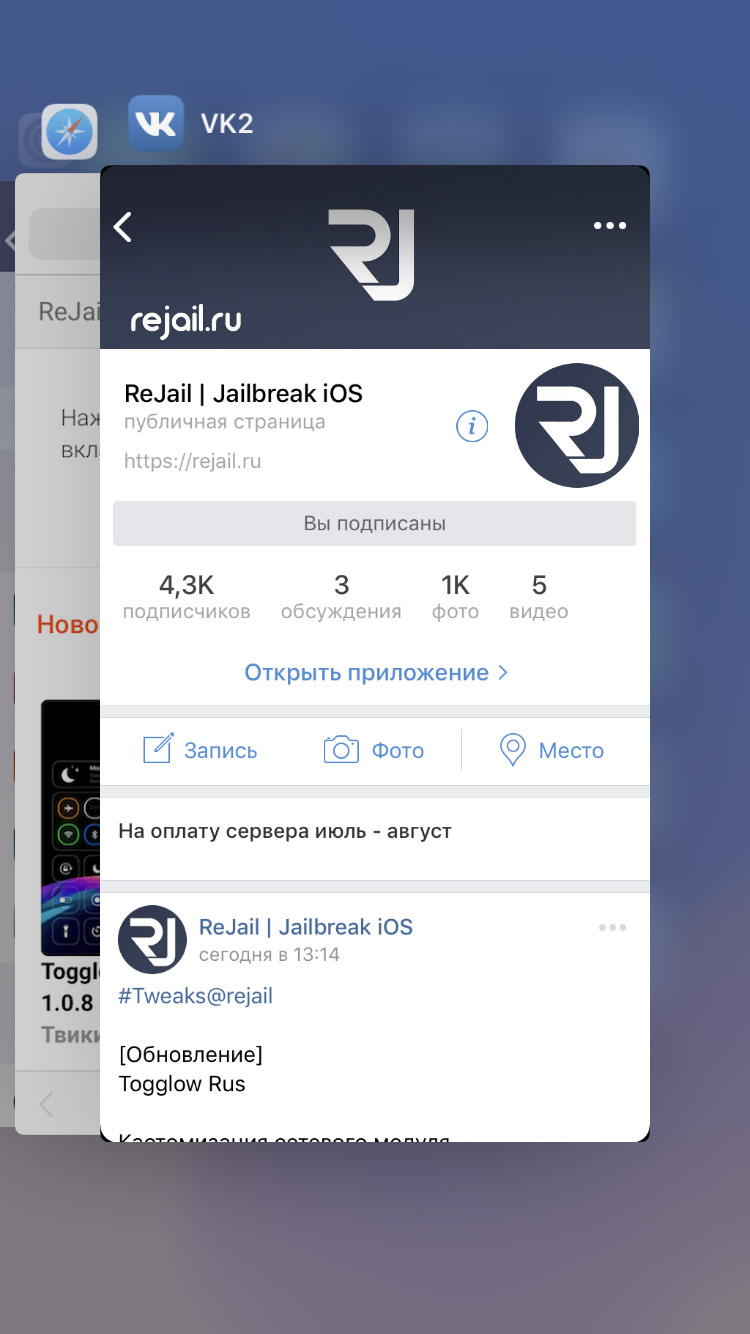Add a Фото to the wall
The width and height of the screenshot is (750, 1334).
pyautogui.click(x=374, y=750)
